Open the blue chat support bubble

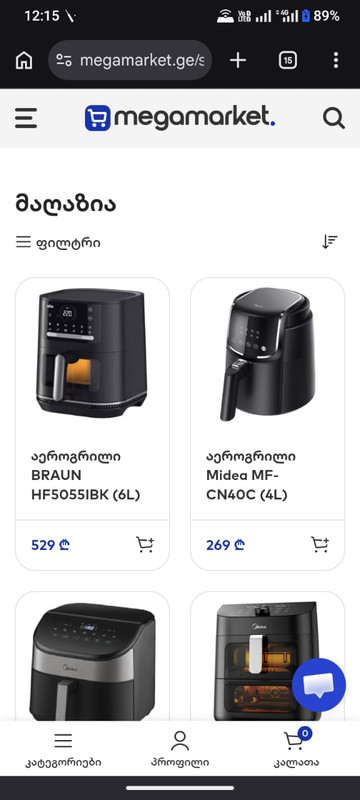pos(319,685)
